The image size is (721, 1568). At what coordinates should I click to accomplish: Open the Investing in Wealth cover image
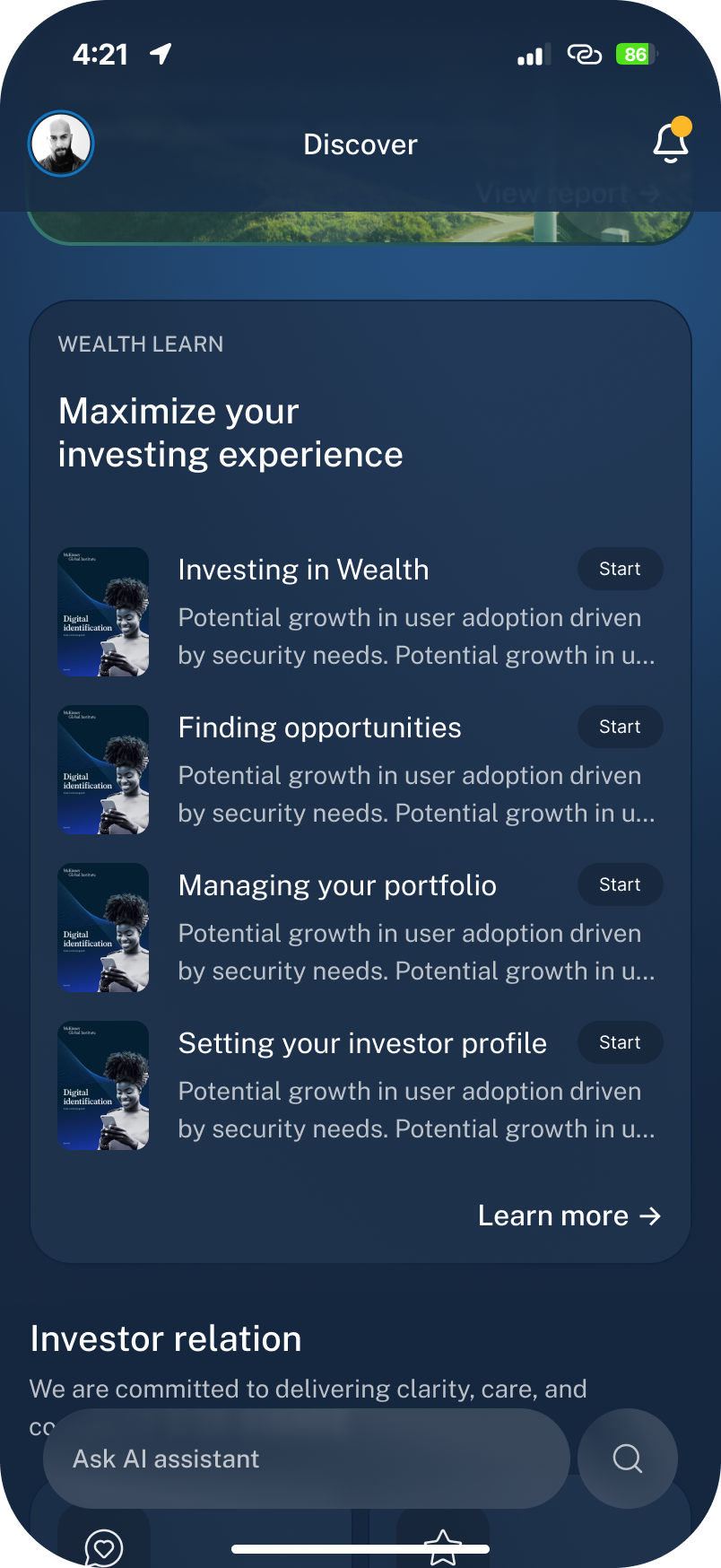[103, 612]
